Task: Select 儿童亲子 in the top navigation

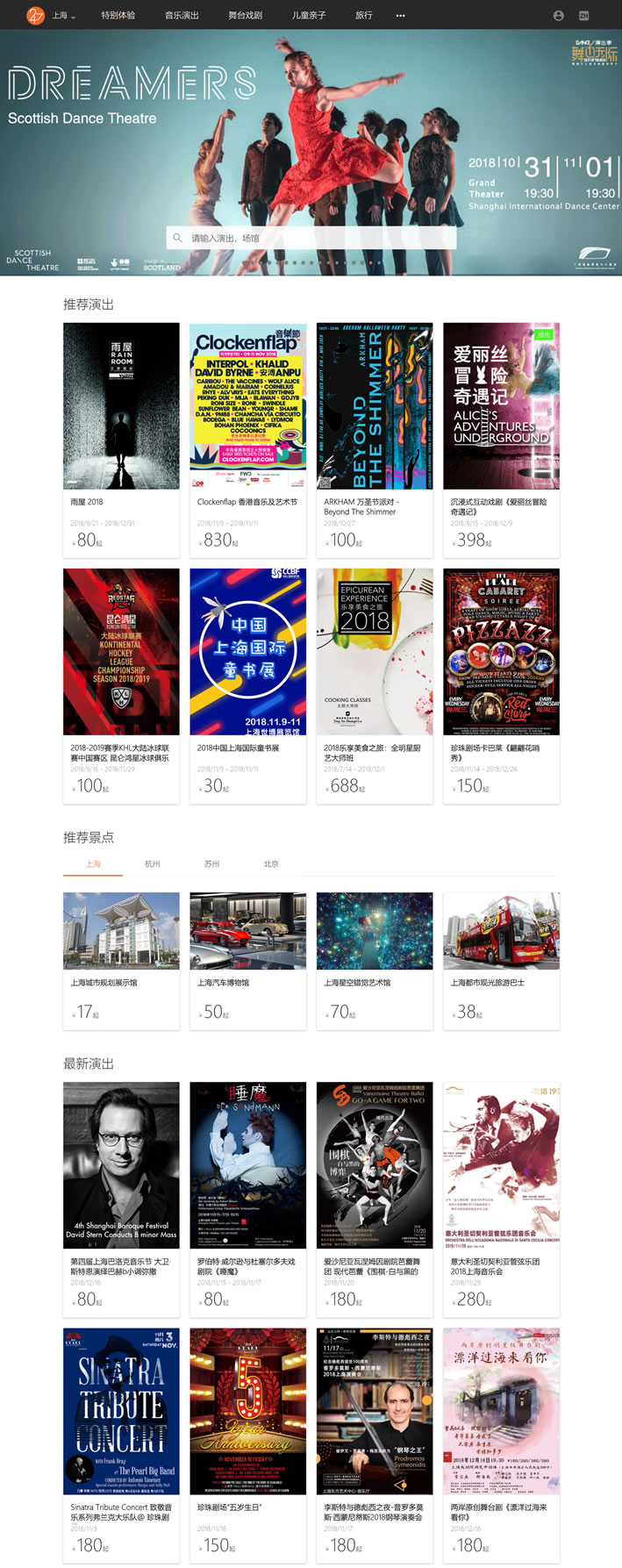Action: 309,15
